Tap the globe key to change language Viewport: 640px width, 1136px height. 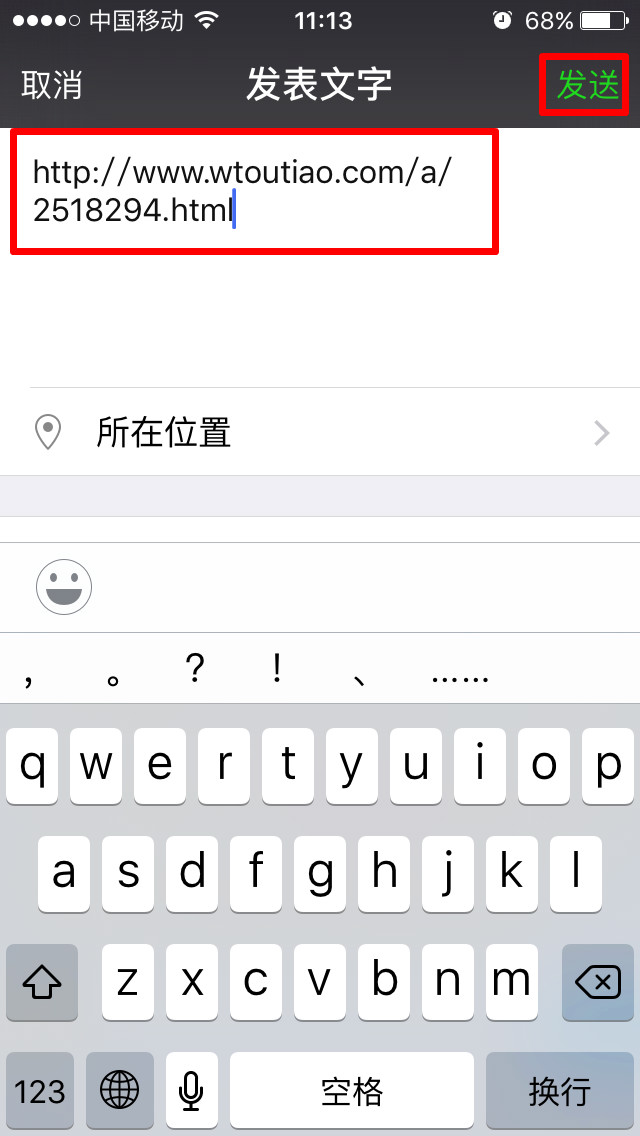tap(120, 1090)
